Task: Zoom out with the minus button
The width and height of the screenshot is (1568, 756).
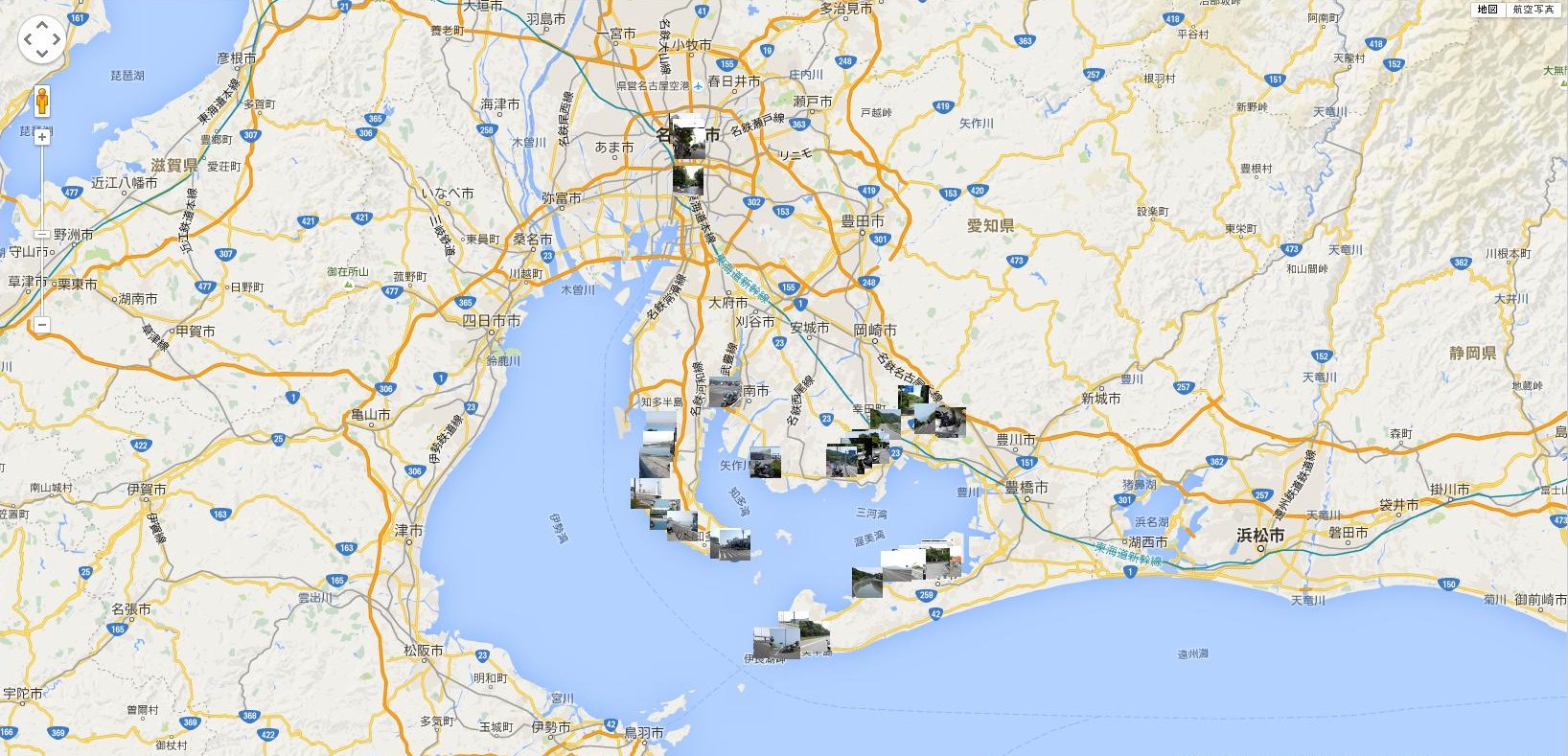Action: pos(42,325)
